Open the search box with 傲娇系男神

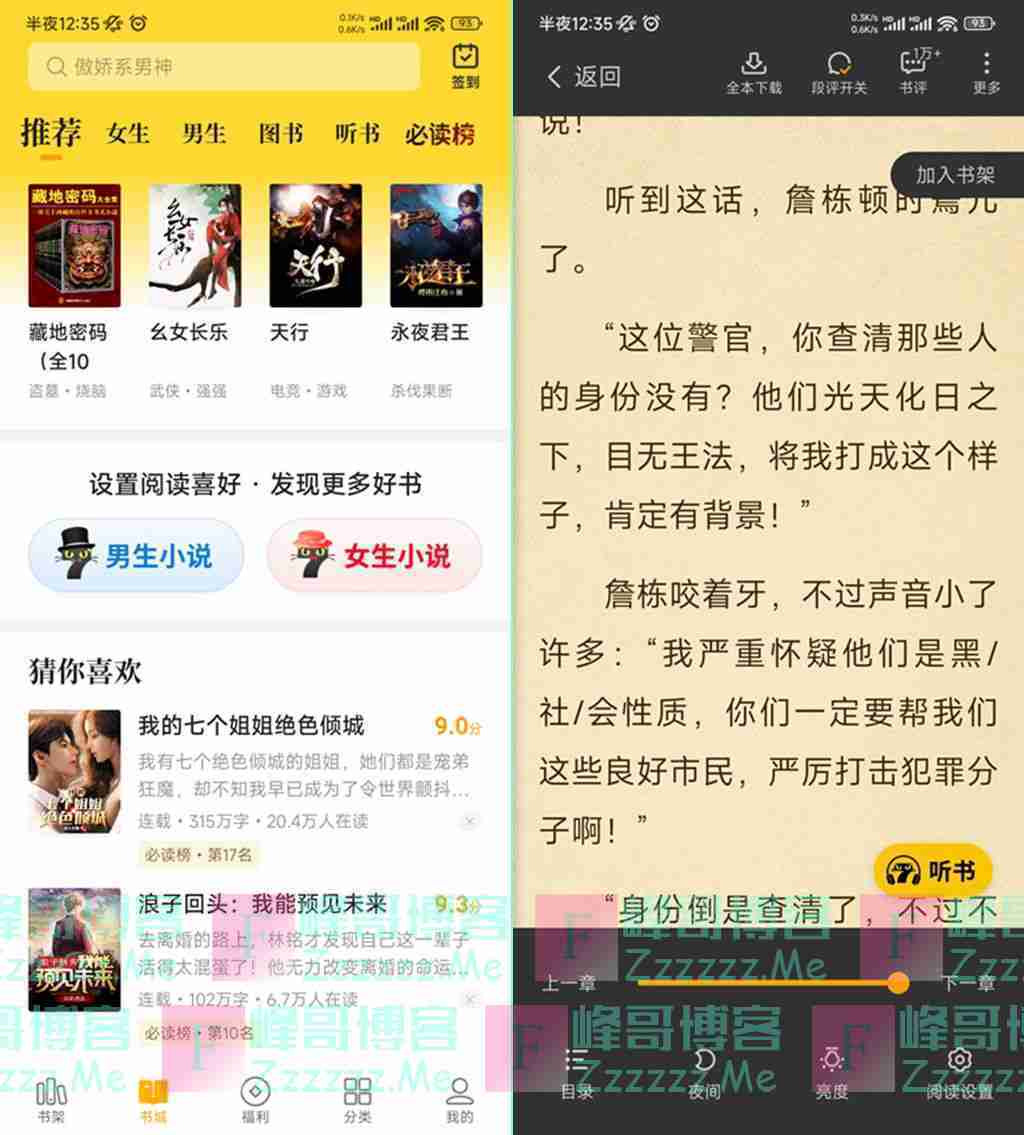(x=222, y=67)
